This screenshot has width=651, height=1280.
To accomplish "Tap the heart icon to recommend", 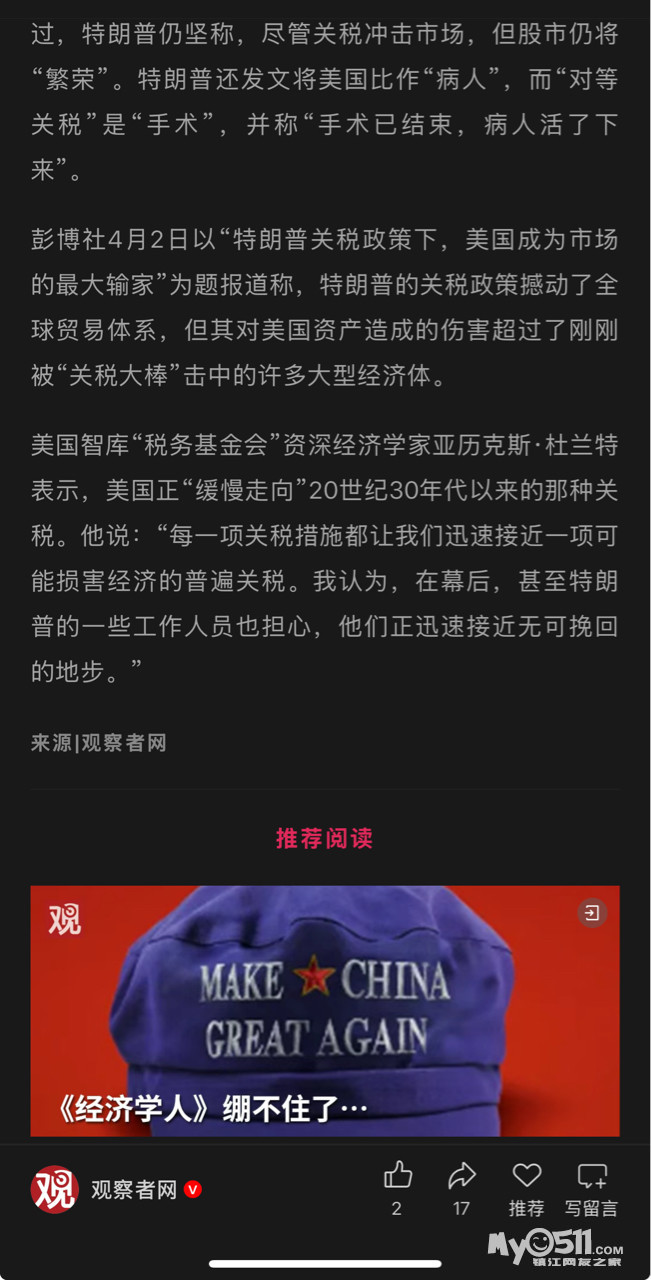I will point(527,1175).
